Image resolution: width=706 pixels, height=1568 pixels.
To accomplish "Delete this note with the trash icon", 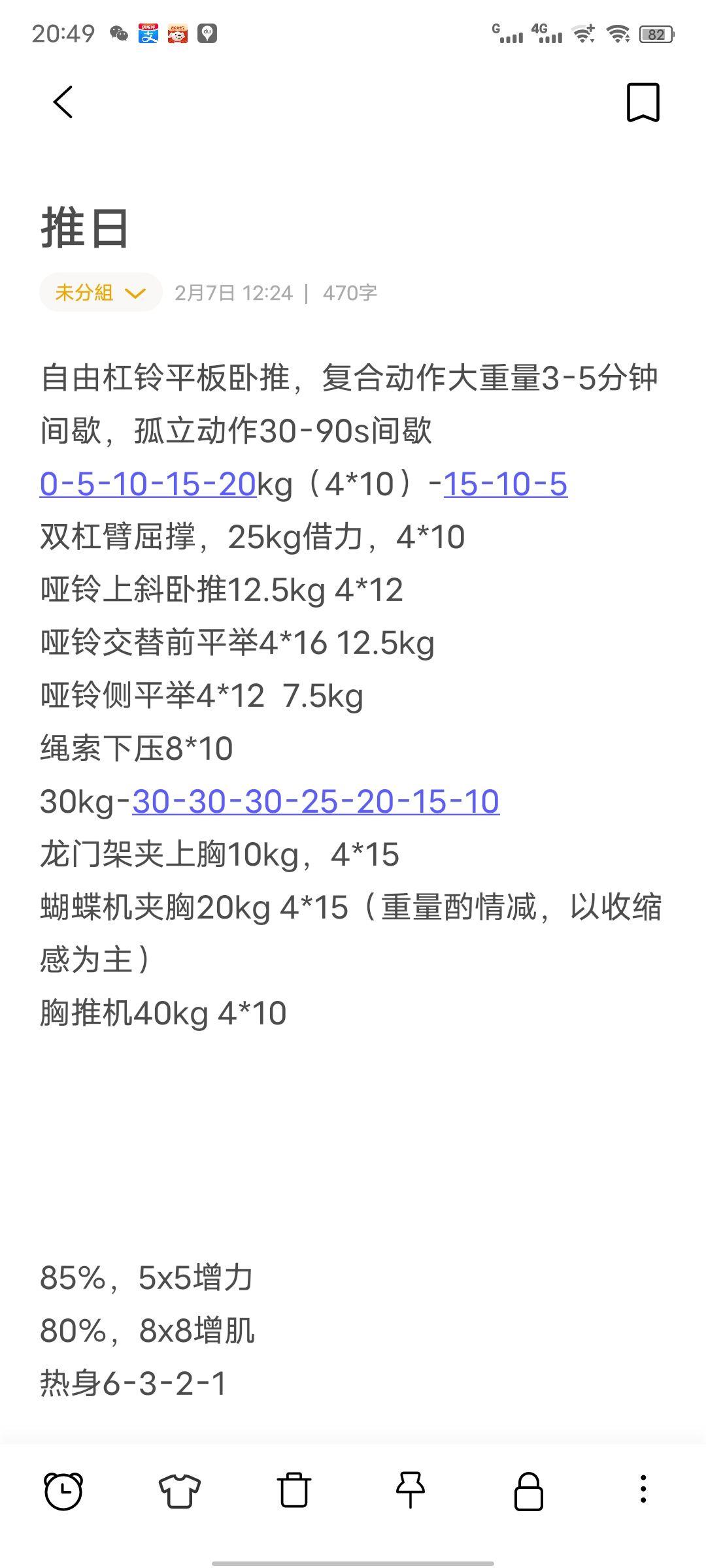I will [x=294, y=1491].
